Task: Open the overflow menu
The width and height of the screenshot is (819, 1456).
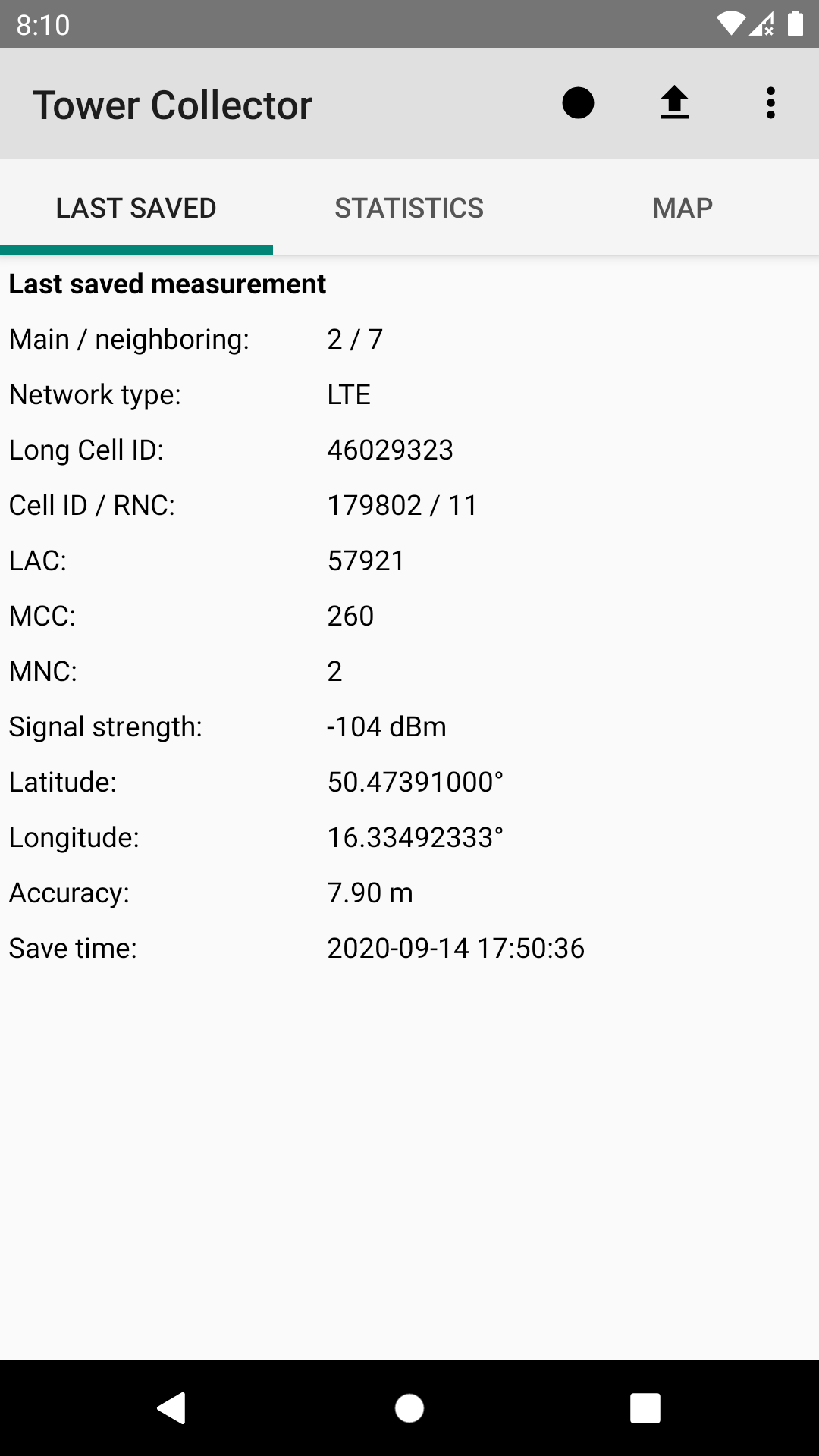Action: [770, 103]
